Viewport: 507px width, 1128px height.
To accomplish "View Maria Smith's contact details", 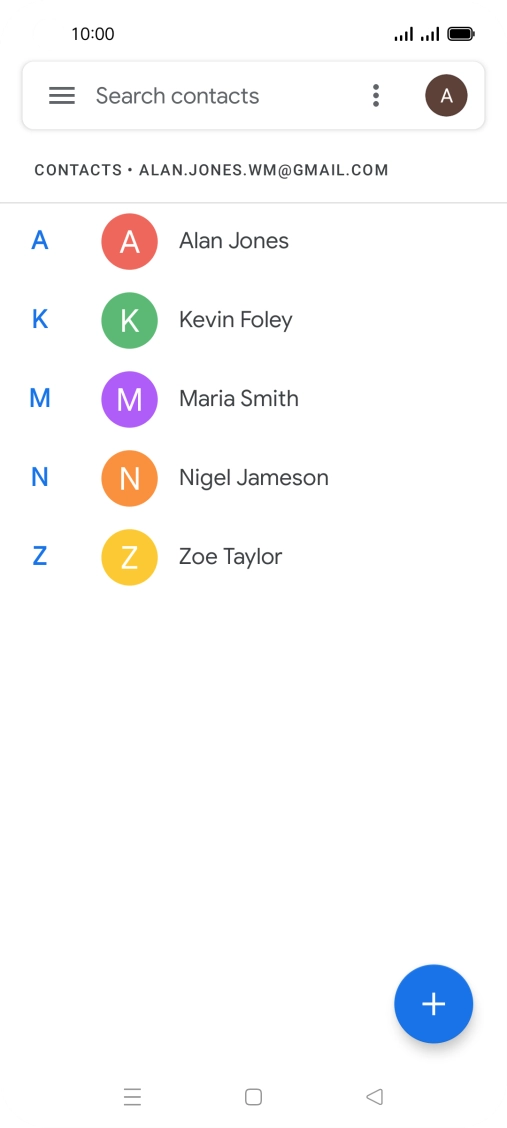I will click(253, 399).
